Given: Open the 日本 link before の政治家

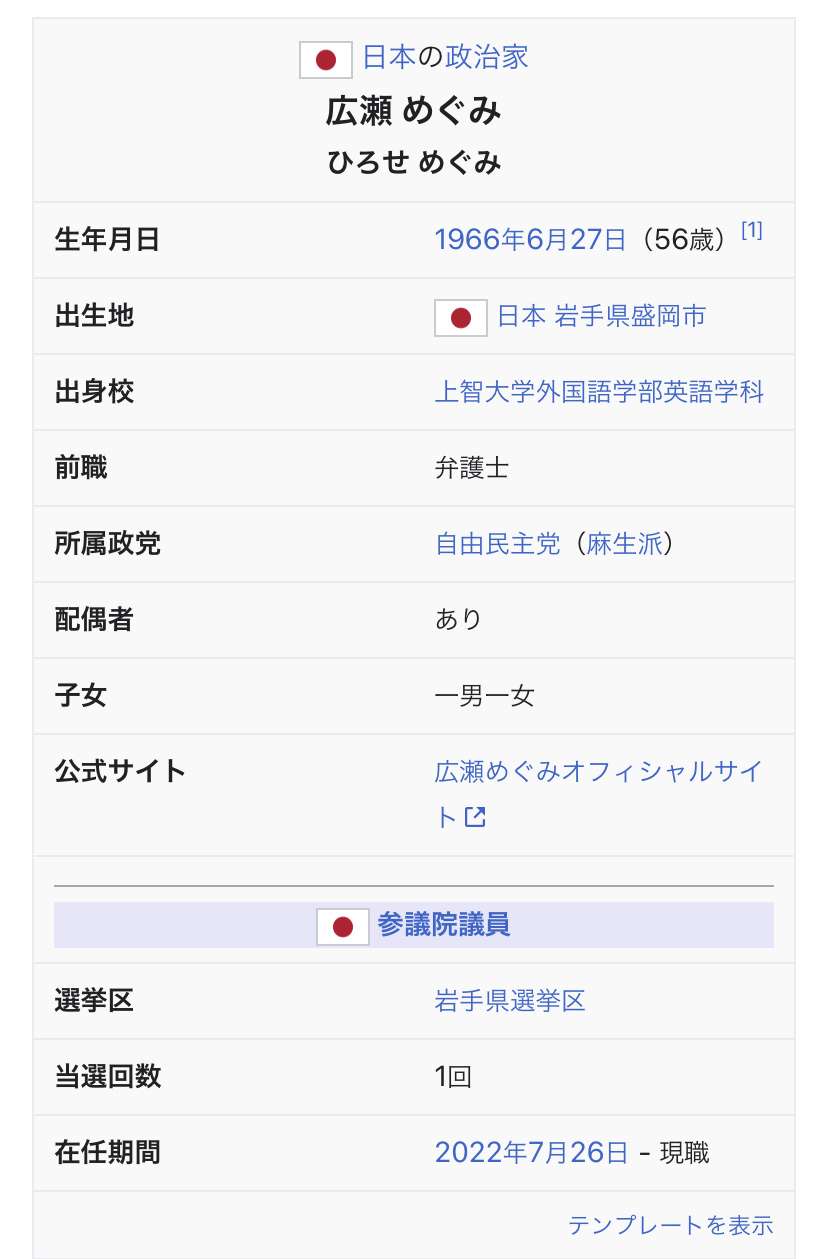Looking at the screenshot, I should (388, 58).
